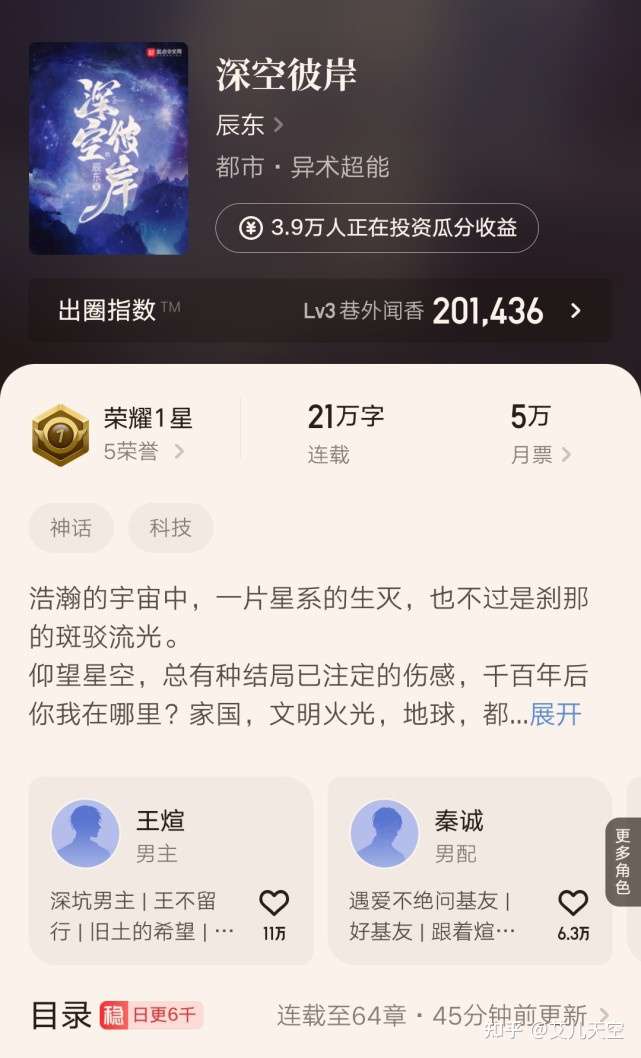Open author 辰东's page
The width and height of the screenshot is (641, 1058).
[249, 125]
